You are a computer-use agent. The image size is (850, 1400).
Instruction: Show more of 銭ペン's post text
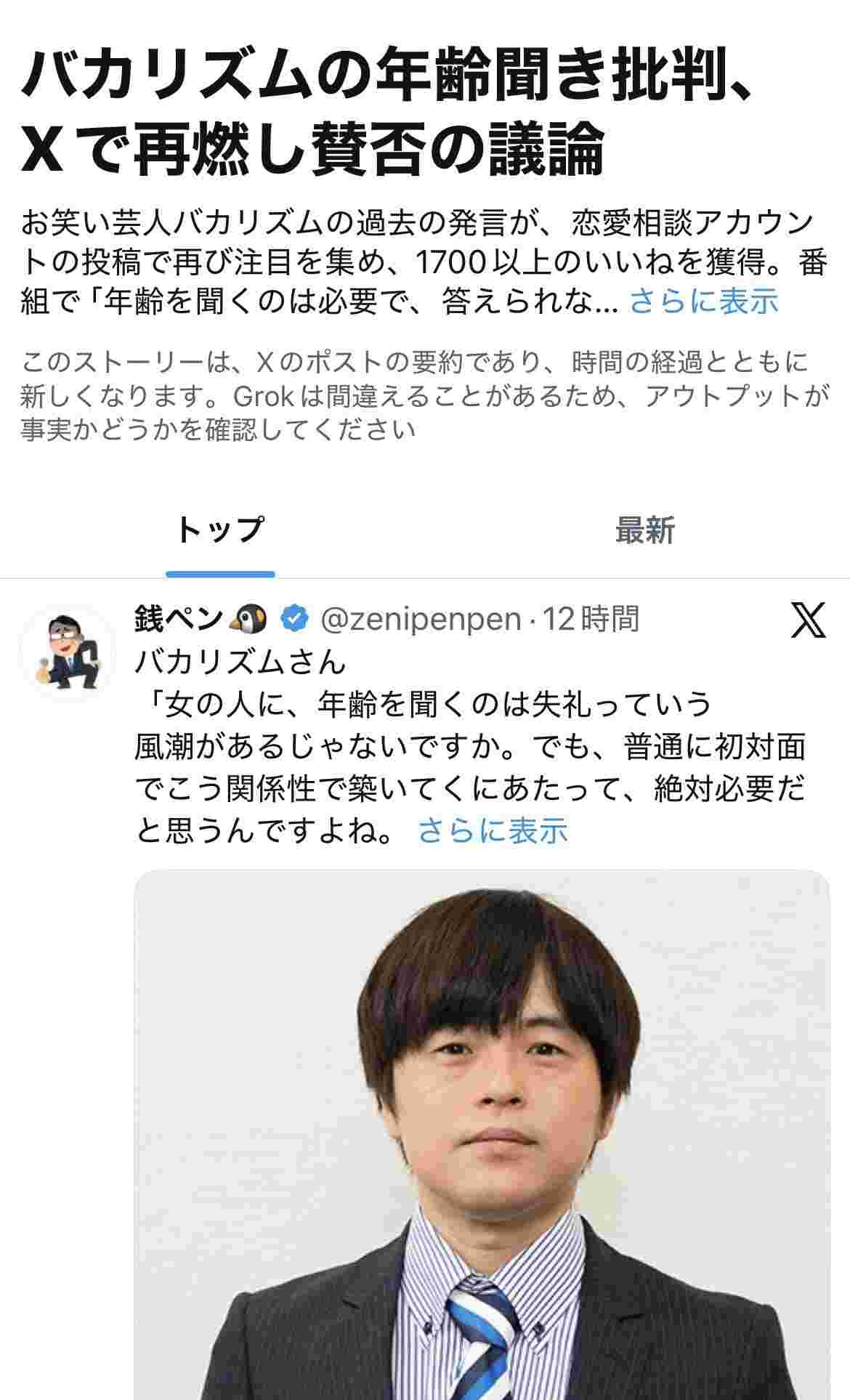(493, 830)
